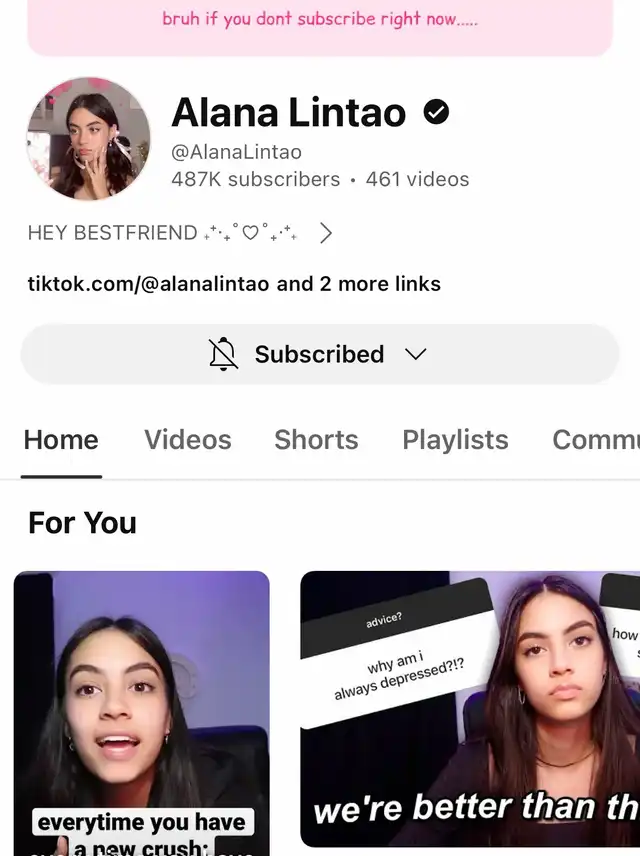Switch to the Shorts tab

[x=316, y=440]
